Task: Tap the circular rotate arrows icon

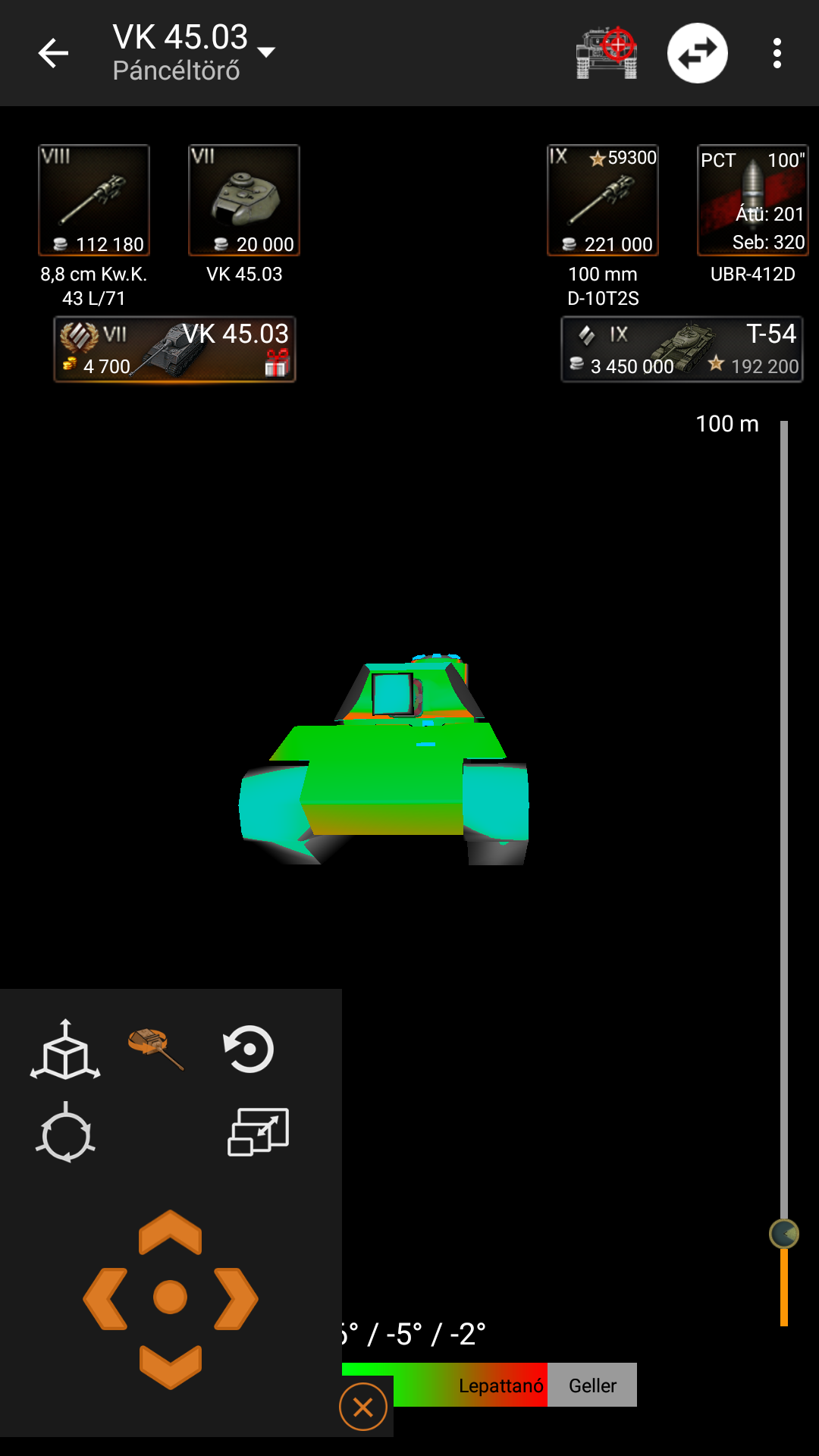Action: point(66,1133)
